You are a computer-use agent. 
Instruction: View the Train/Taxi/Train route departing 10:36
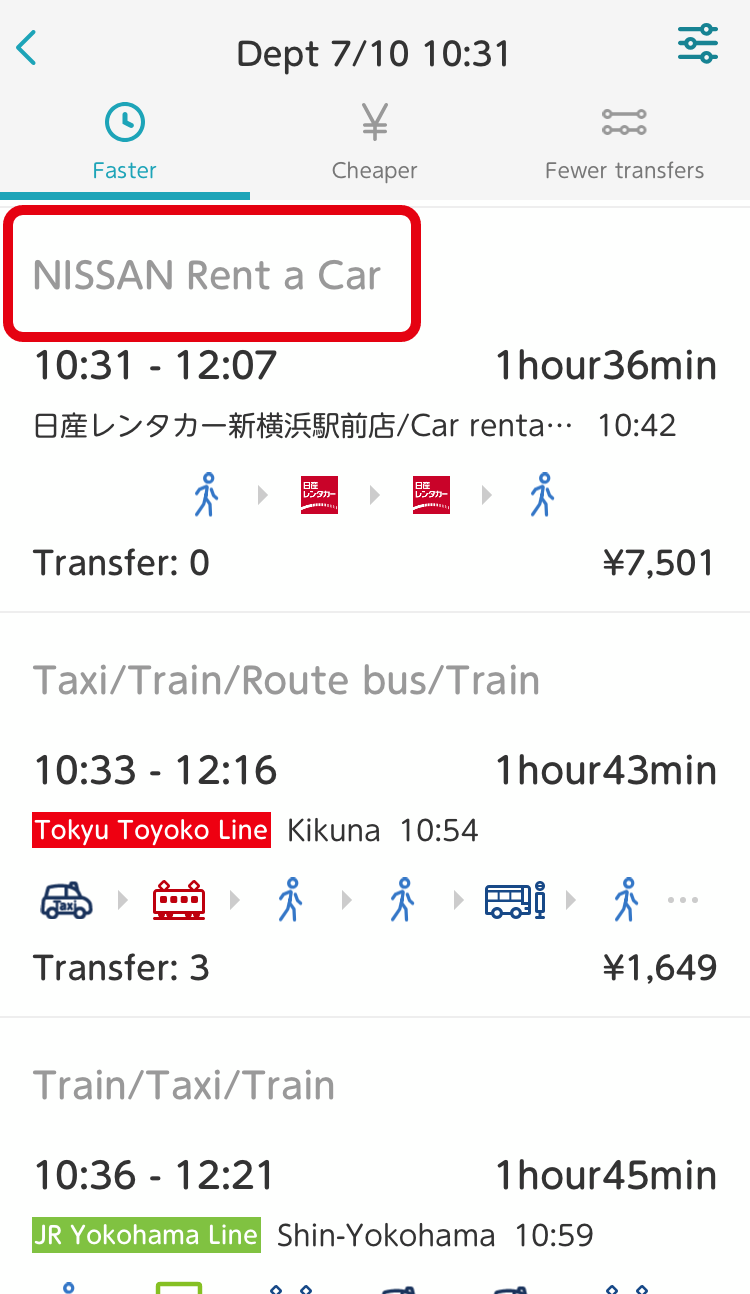click(x=375, y=1157)
